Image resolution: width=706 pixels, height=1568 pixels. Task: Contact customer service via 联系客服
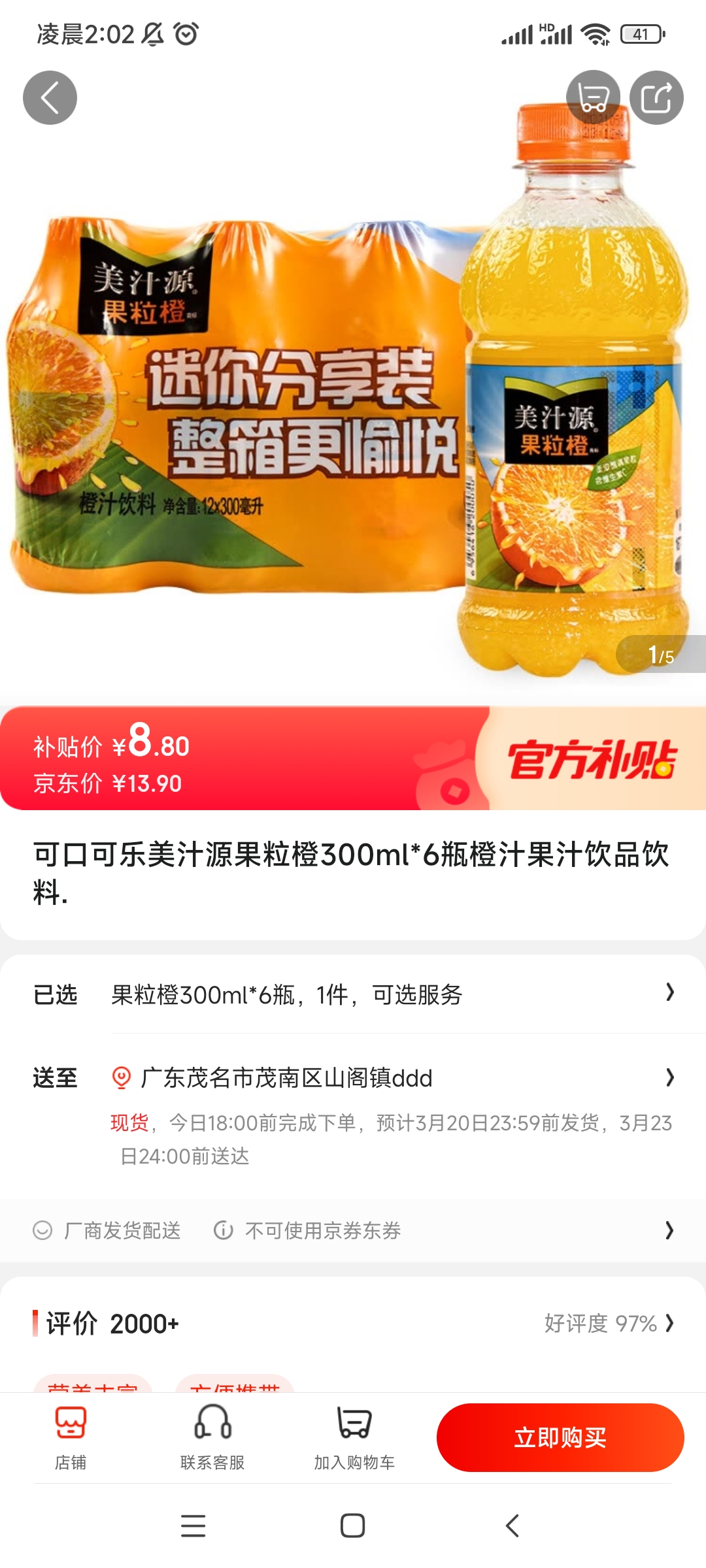pos(212,1438)
